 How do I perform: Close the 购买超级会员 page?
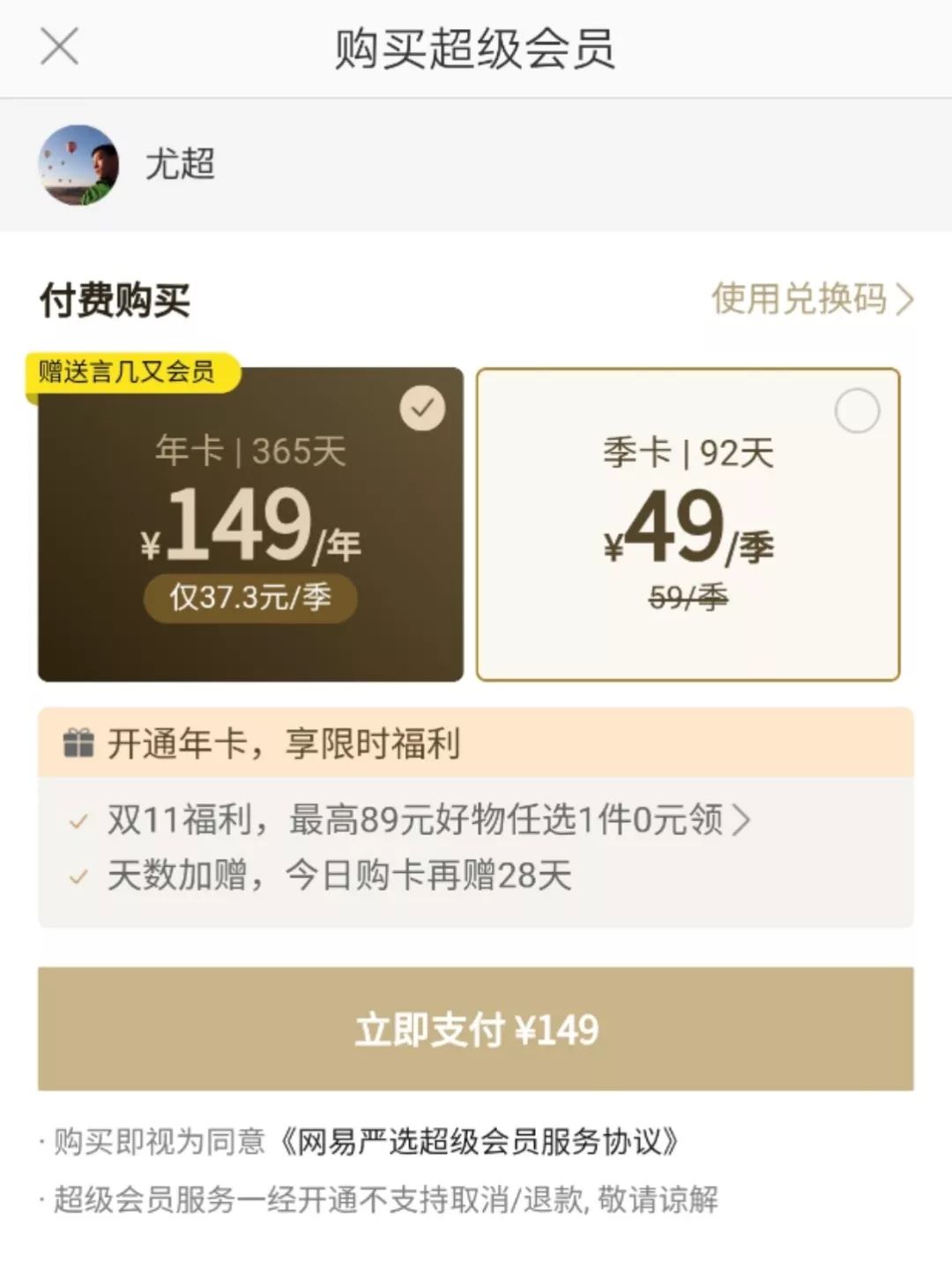tap(60, 48)
